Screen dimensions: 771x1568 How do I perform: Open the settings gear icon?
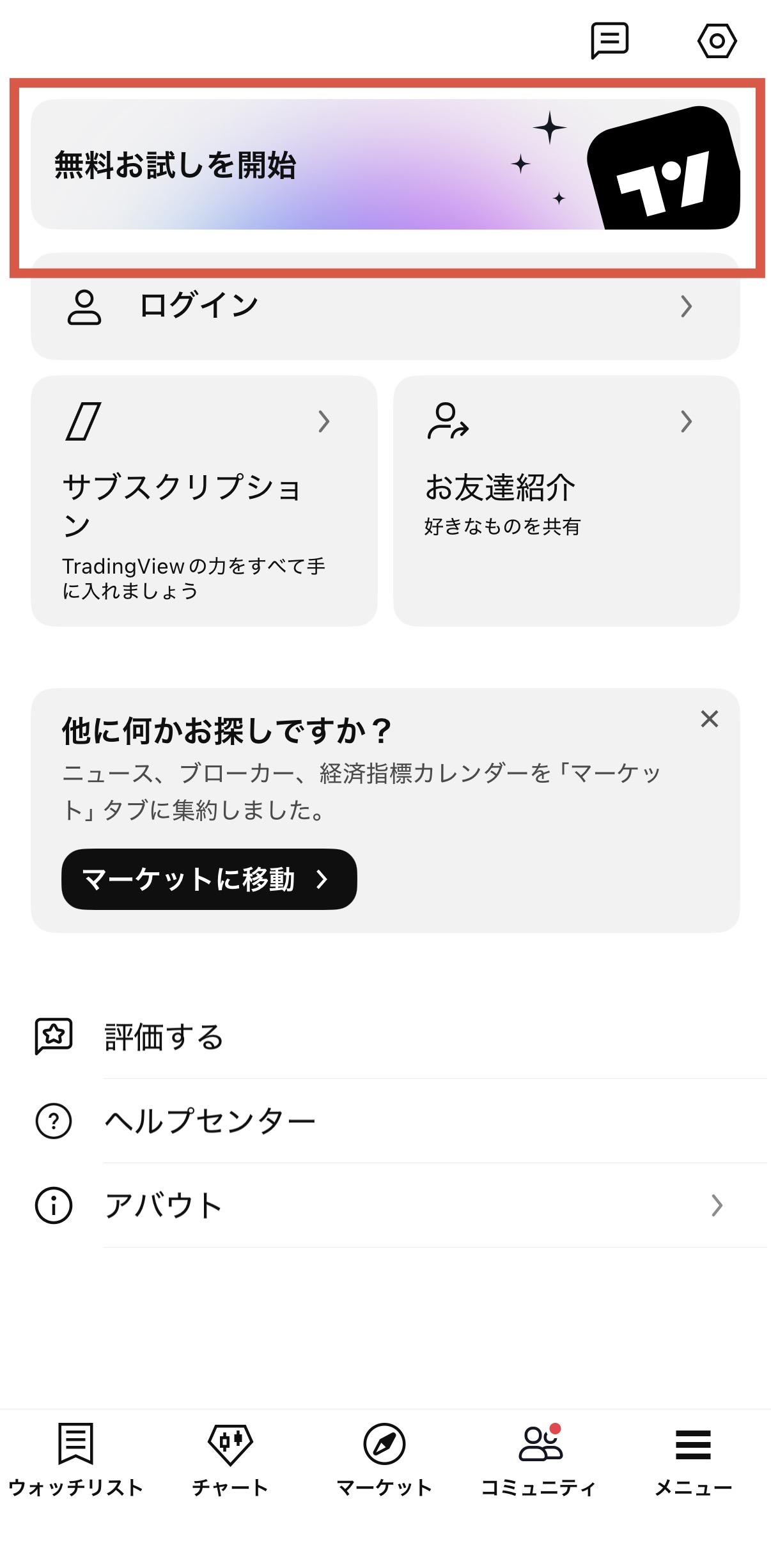(x=717, y=42)
